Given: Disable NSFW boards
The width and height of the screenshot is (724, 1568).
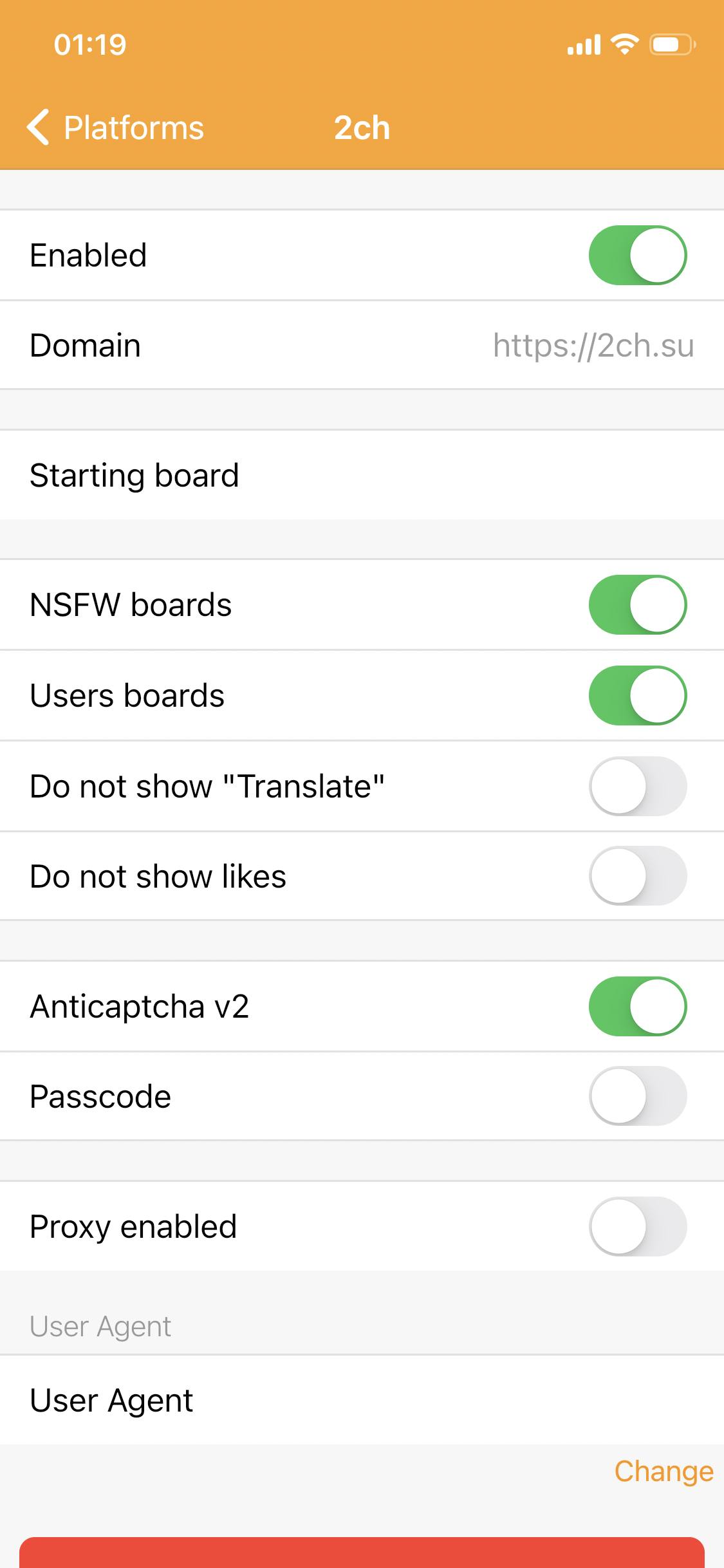Looking at the screenshot, I should 638,604.
